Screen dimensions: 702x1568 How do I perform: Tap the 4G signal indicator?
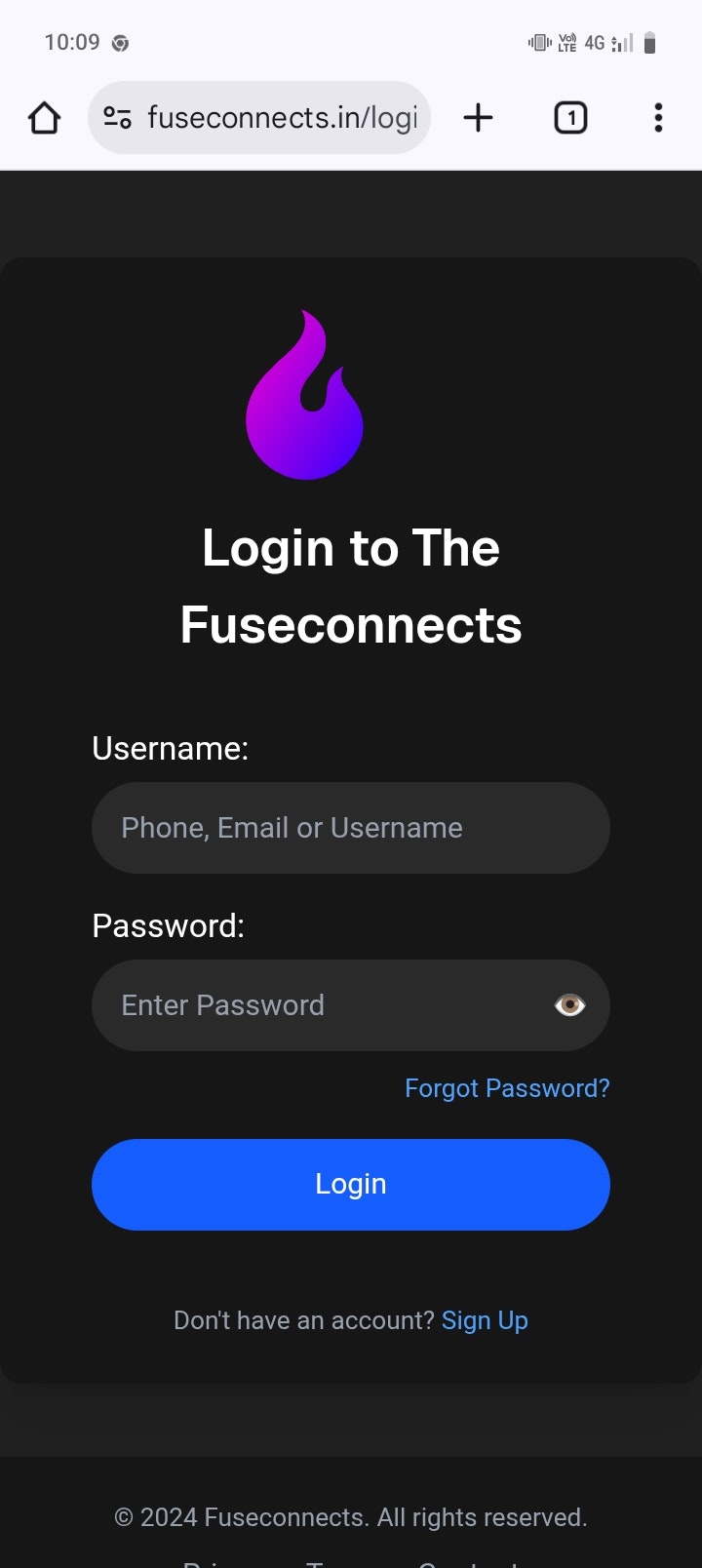click(x=595, y=42)
